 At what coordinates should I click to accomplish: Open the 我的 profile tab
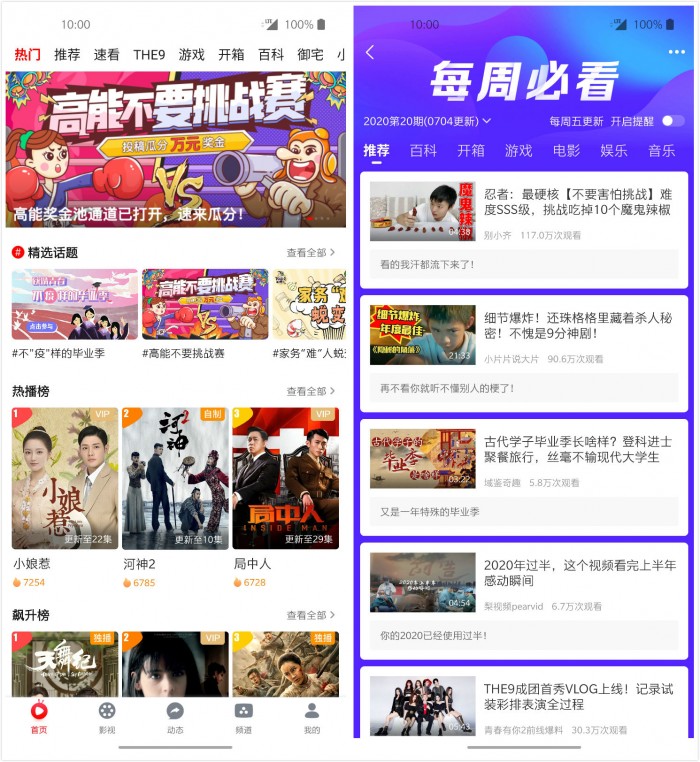(312, 716)
